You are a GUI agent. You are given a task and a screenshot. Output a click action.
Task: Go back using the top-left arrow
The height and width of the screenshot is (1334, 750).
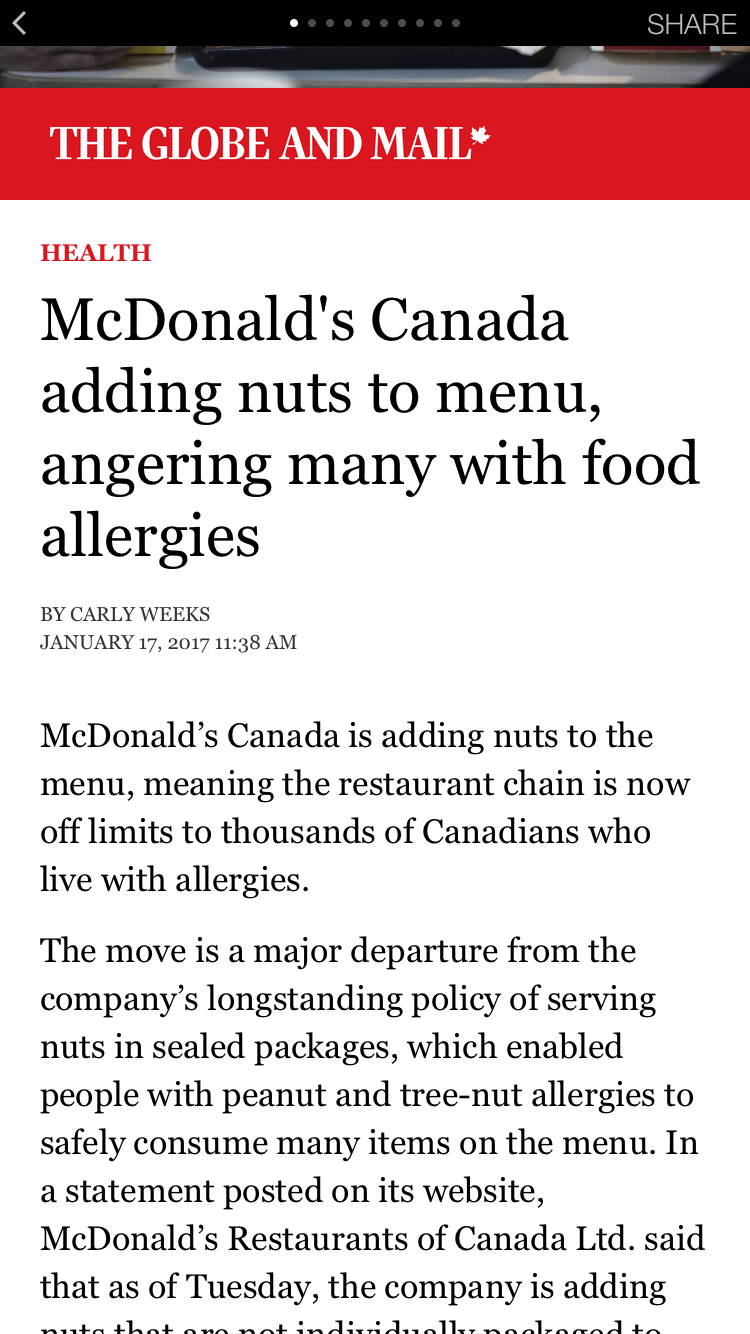tap(19, 23)
